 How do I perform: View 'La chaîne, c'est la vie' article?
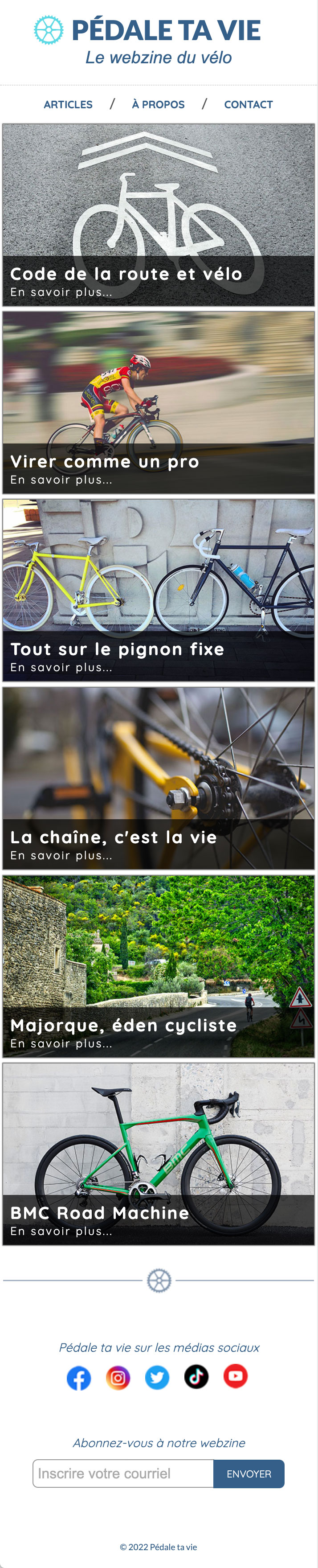[114, 837]
